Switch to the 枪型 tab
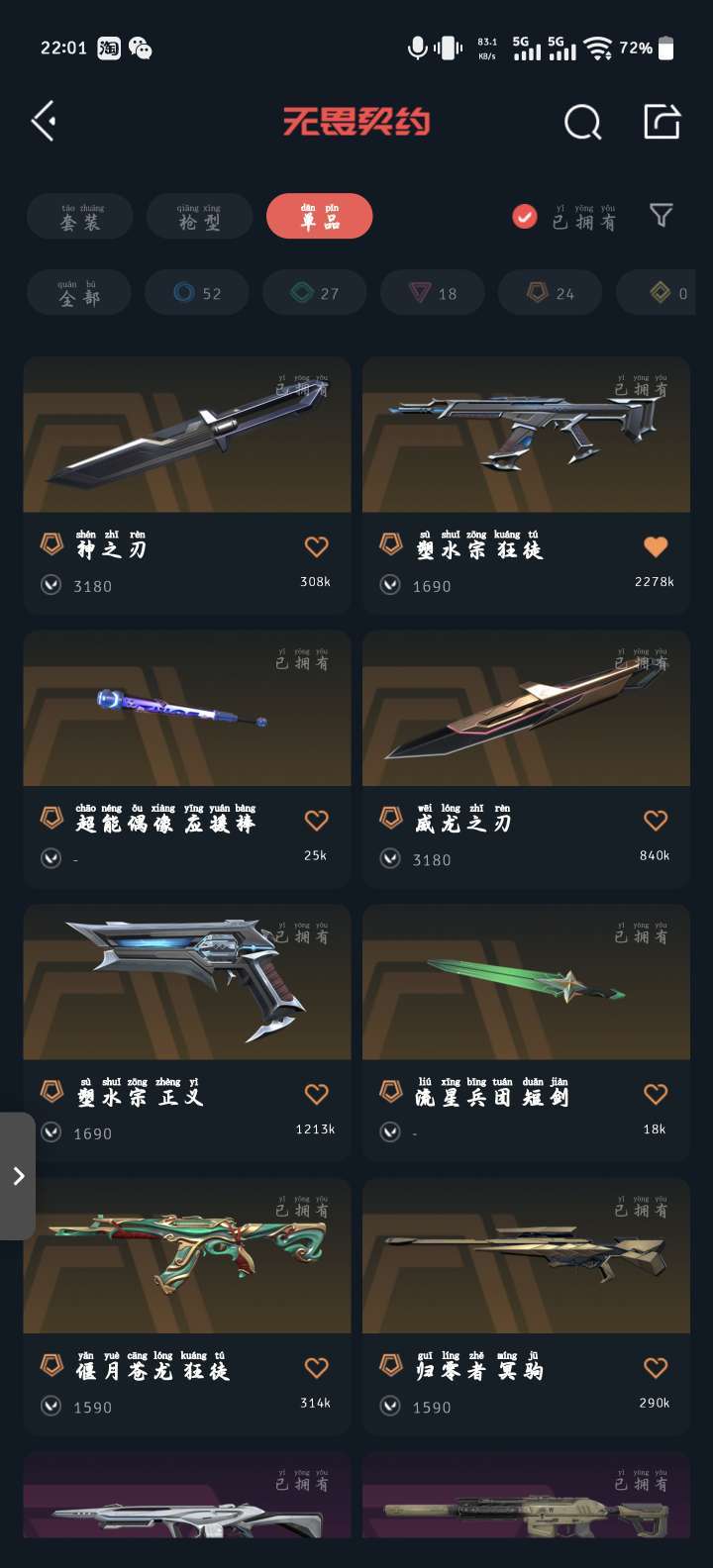 coord(200,216)
